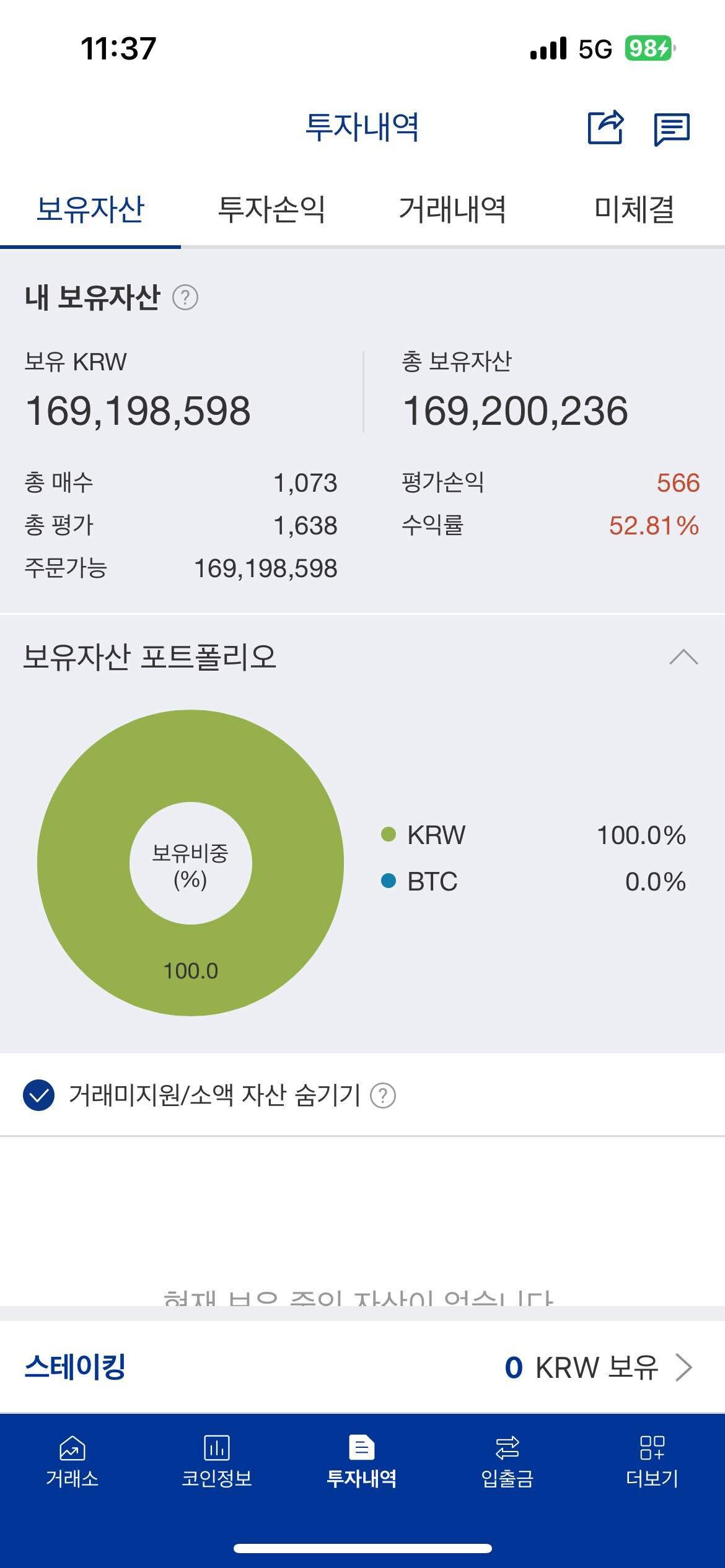Open the chat message icon
Screen dimensions: 725x1568
[x=672, y=128]
